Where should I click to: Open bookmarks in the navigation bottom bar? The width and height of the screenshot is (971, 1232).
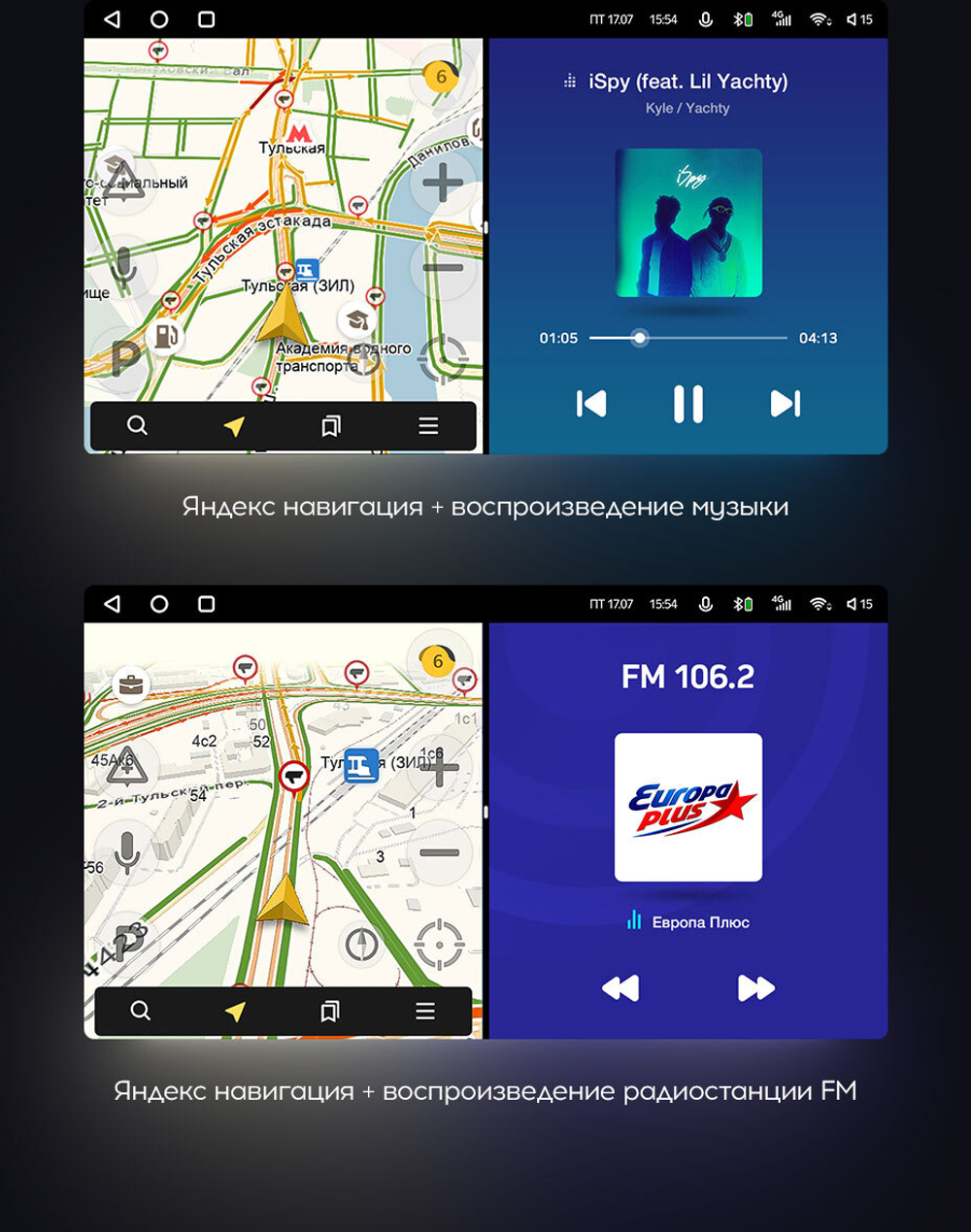click(x=330, y=425)
